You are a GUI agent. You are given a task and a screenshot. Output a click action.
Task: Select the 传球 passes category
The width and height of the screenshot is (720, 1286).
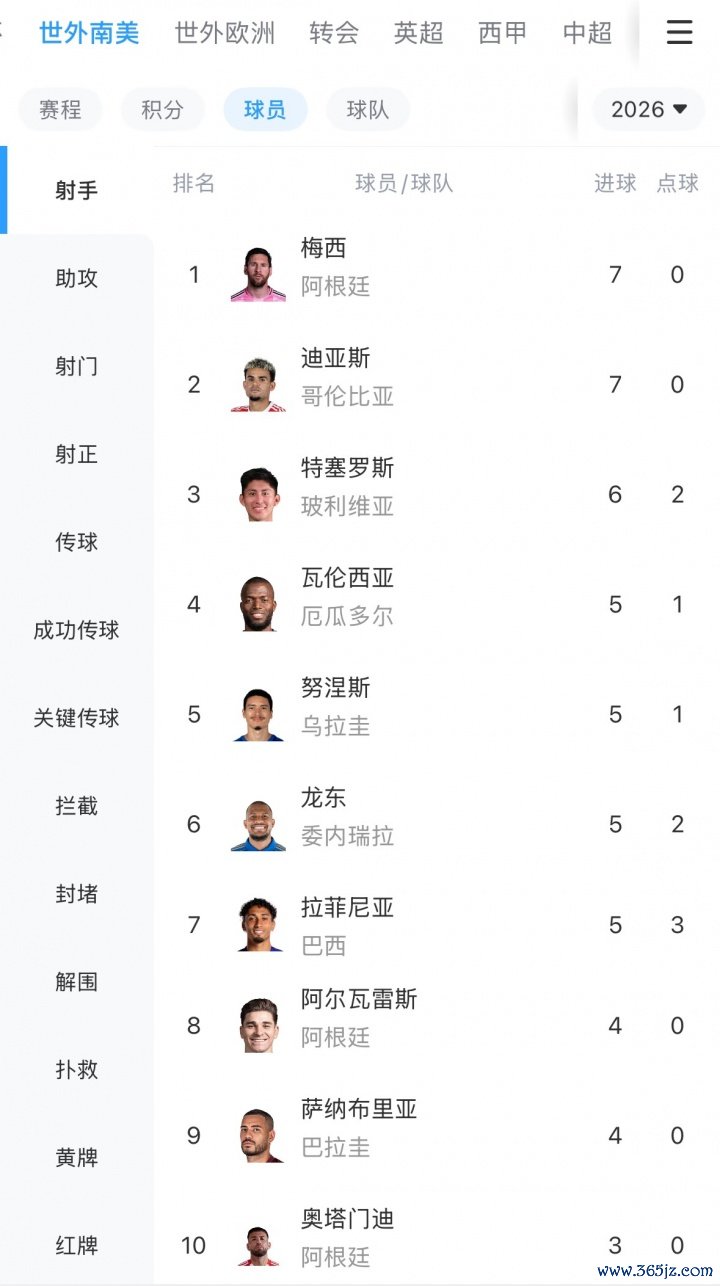76,542
